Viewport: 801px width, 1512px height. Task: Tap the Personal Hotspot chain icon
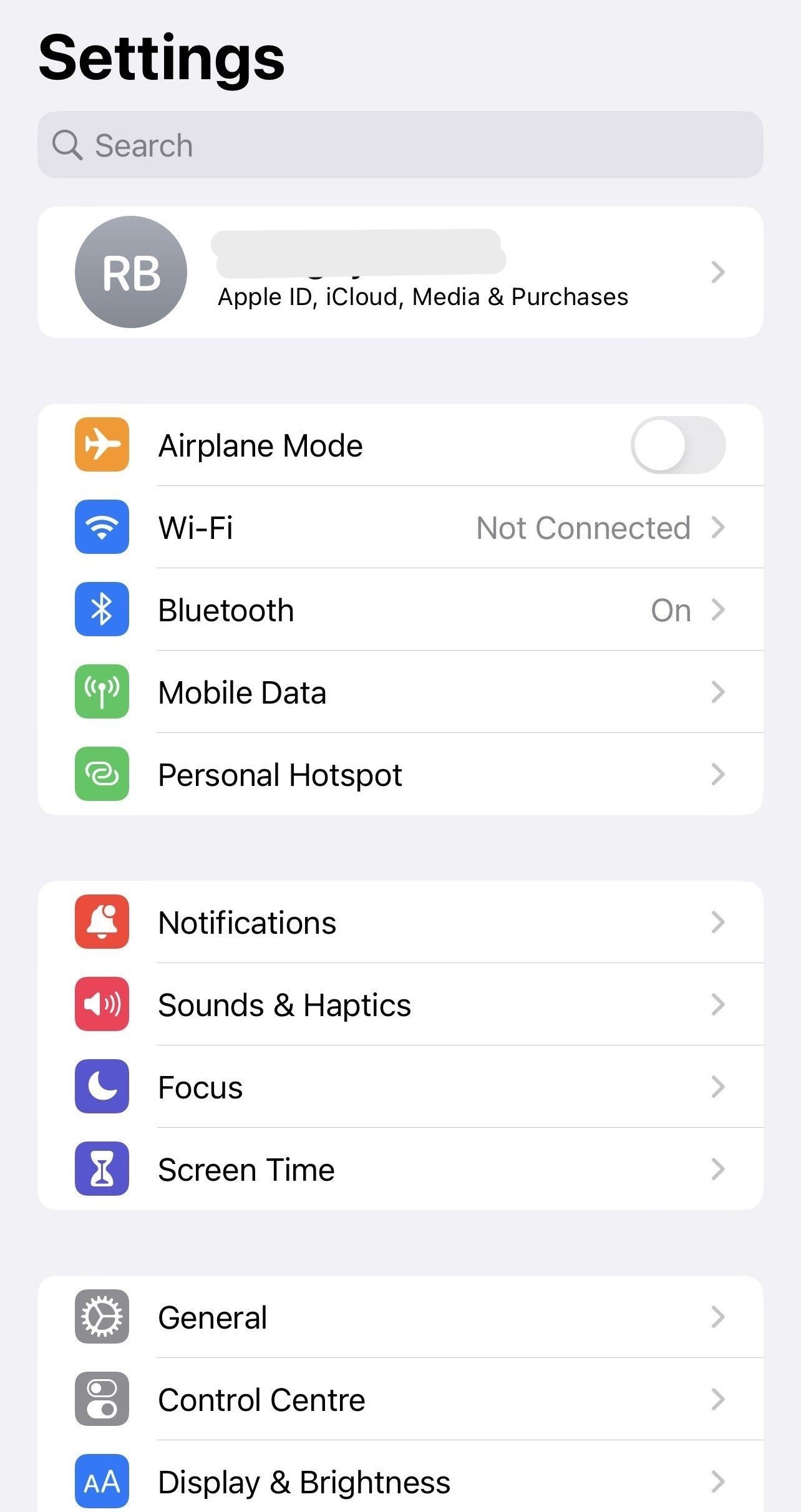click(101, 775)
